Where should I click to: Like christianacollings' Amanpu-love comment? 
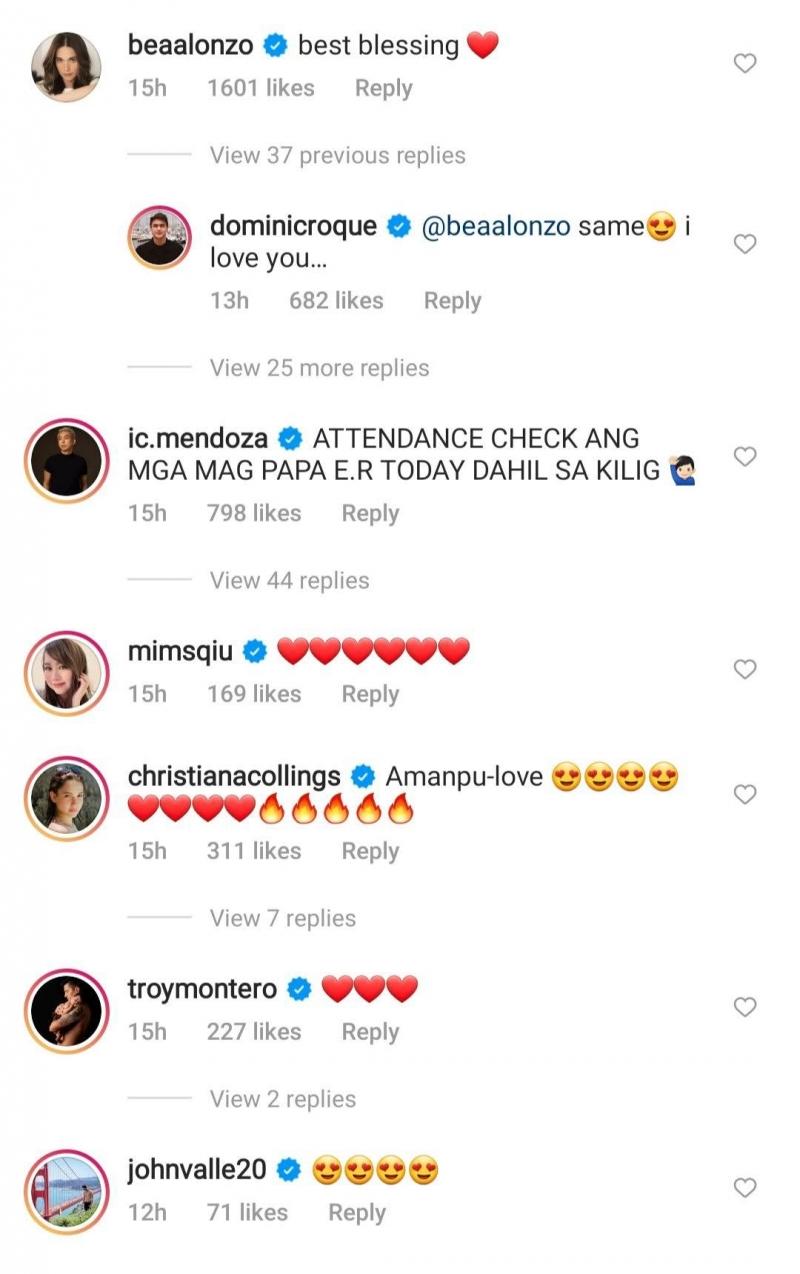point(745,795)
